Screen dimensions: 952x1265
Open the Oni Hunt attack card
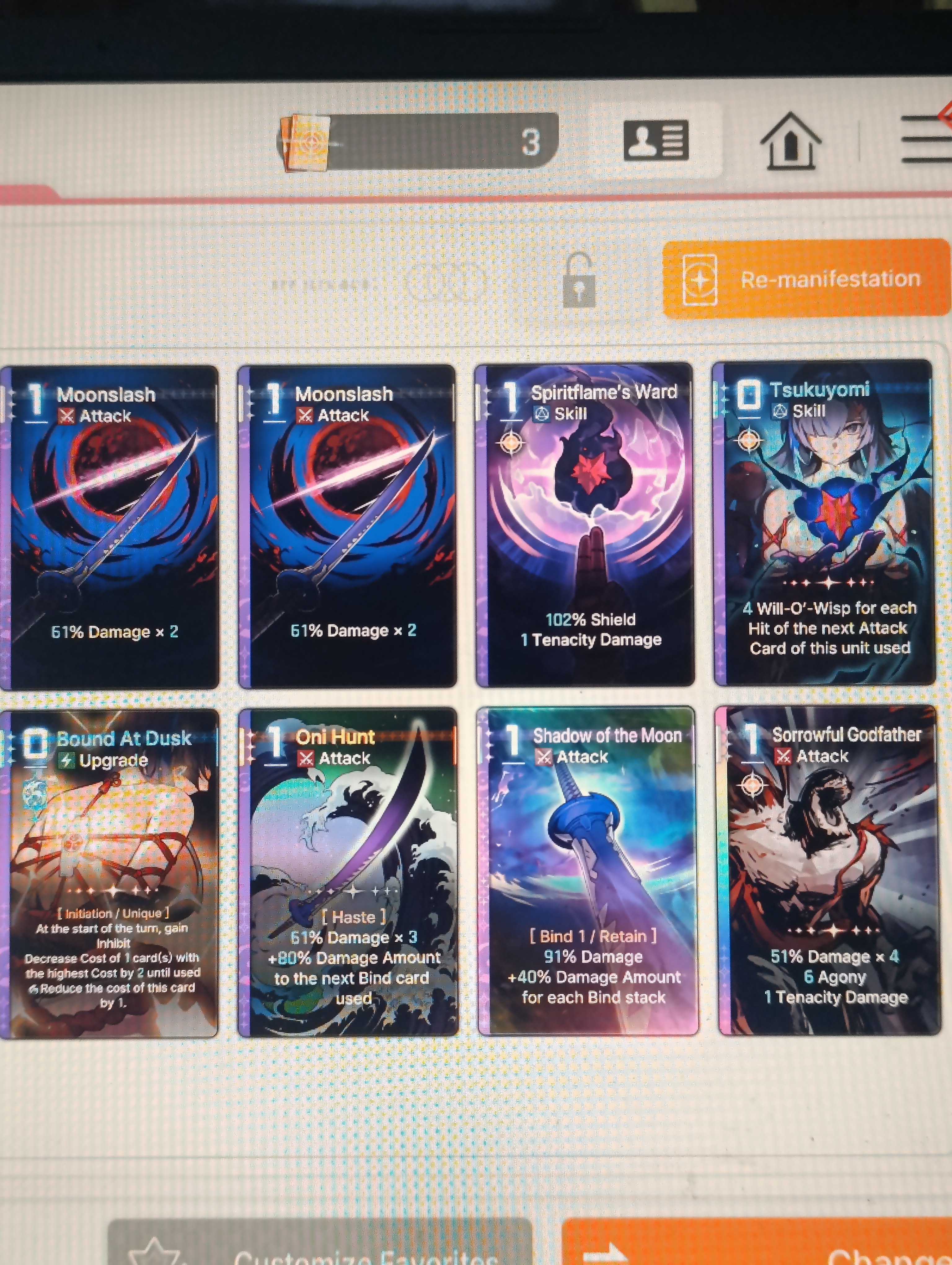tap(347, 872)
